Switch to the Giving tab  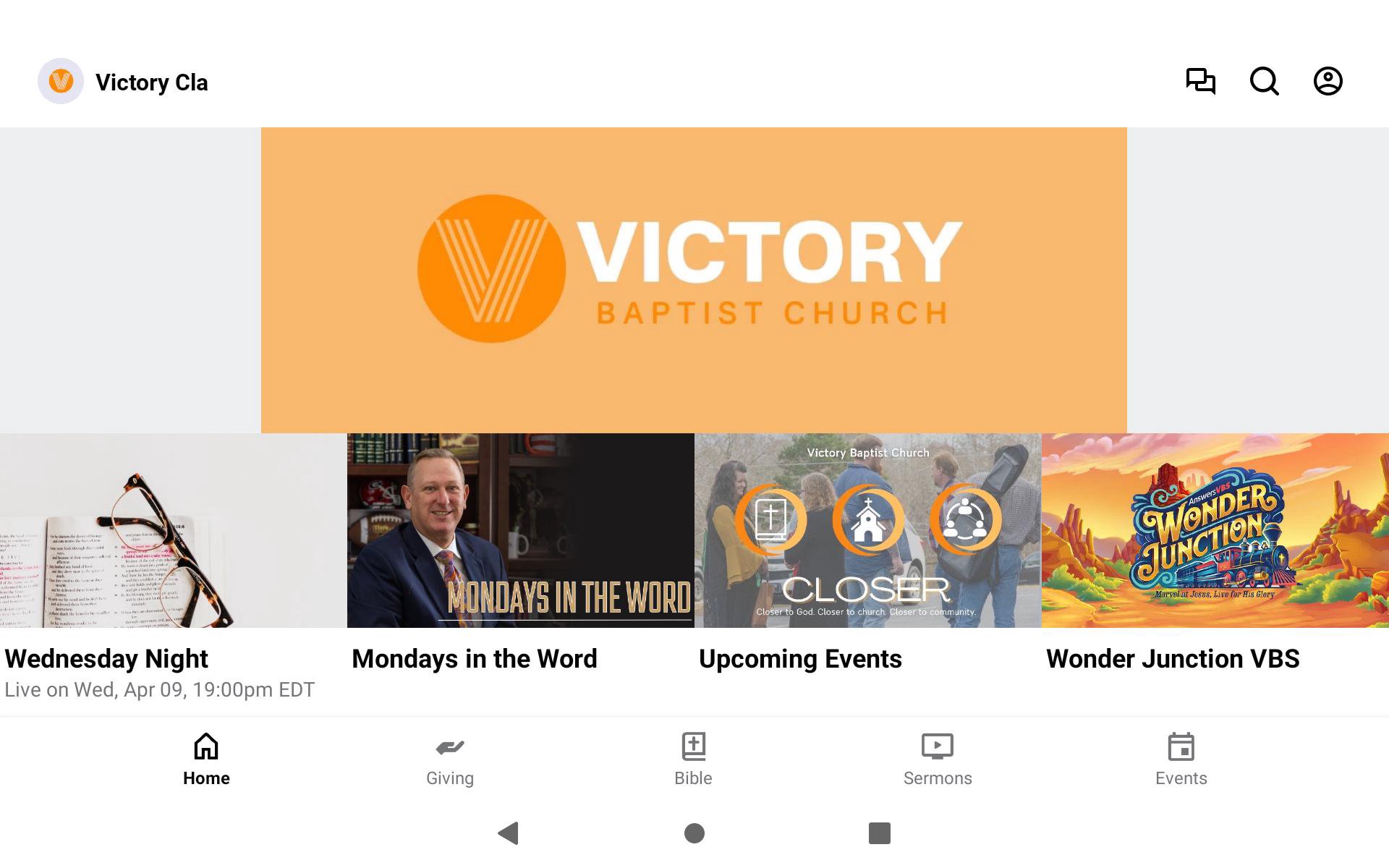(x=449, y=759)
